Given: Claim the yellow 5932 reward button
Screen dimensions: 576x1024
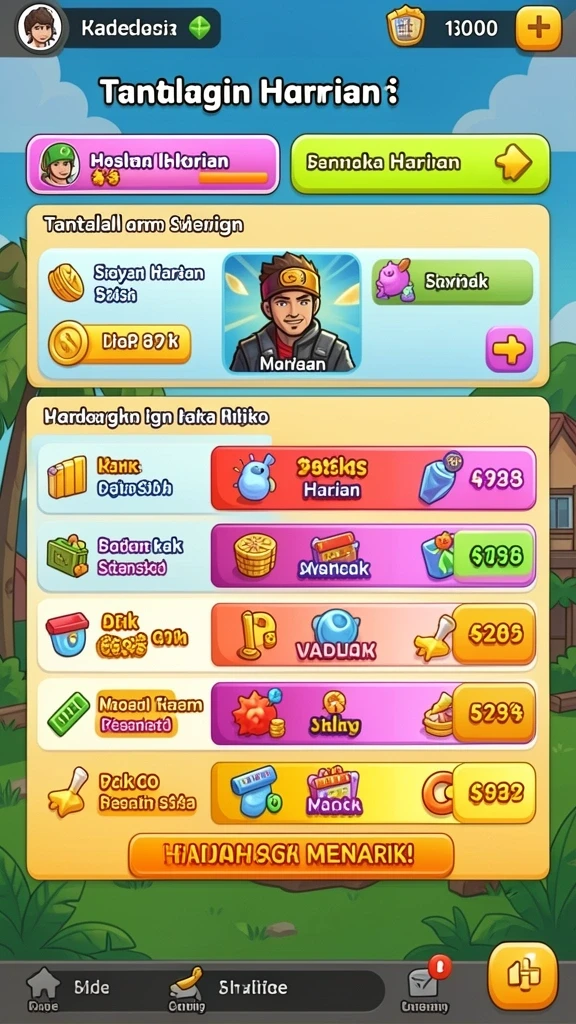Looking at the screenshot, I should [x=494, y=792].
